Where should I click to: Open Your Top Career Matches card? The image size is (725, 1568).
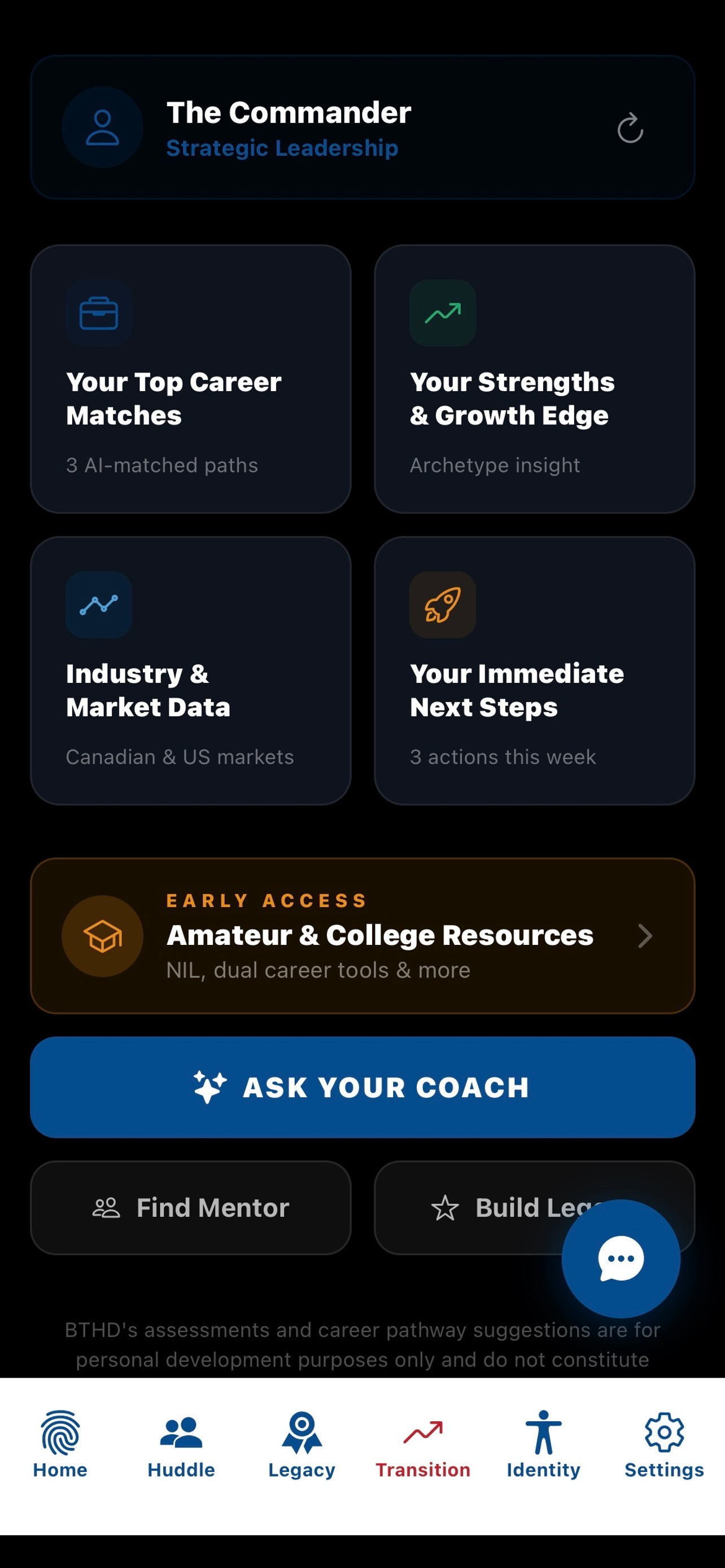pos(190,379)
